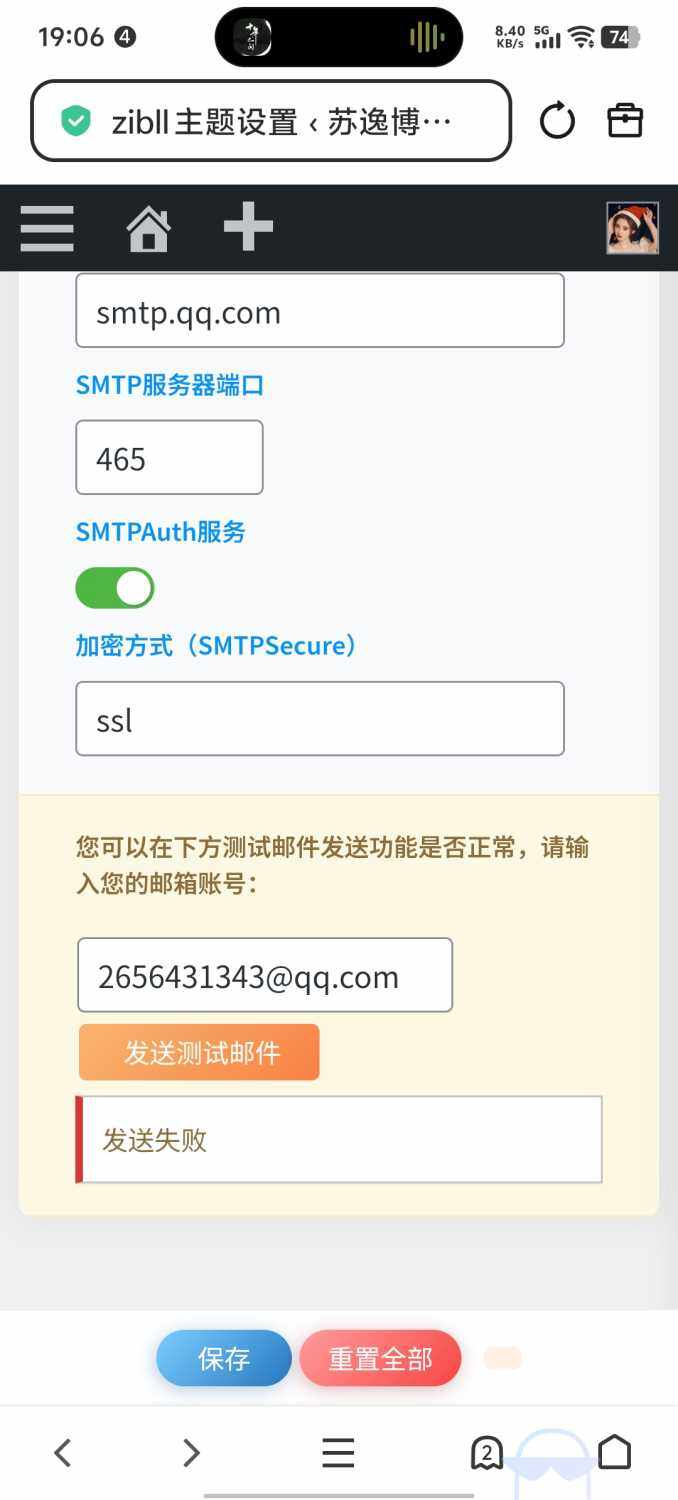
Task: Tap 重置全部 to reset all settings
Action: pos(380,1358)
